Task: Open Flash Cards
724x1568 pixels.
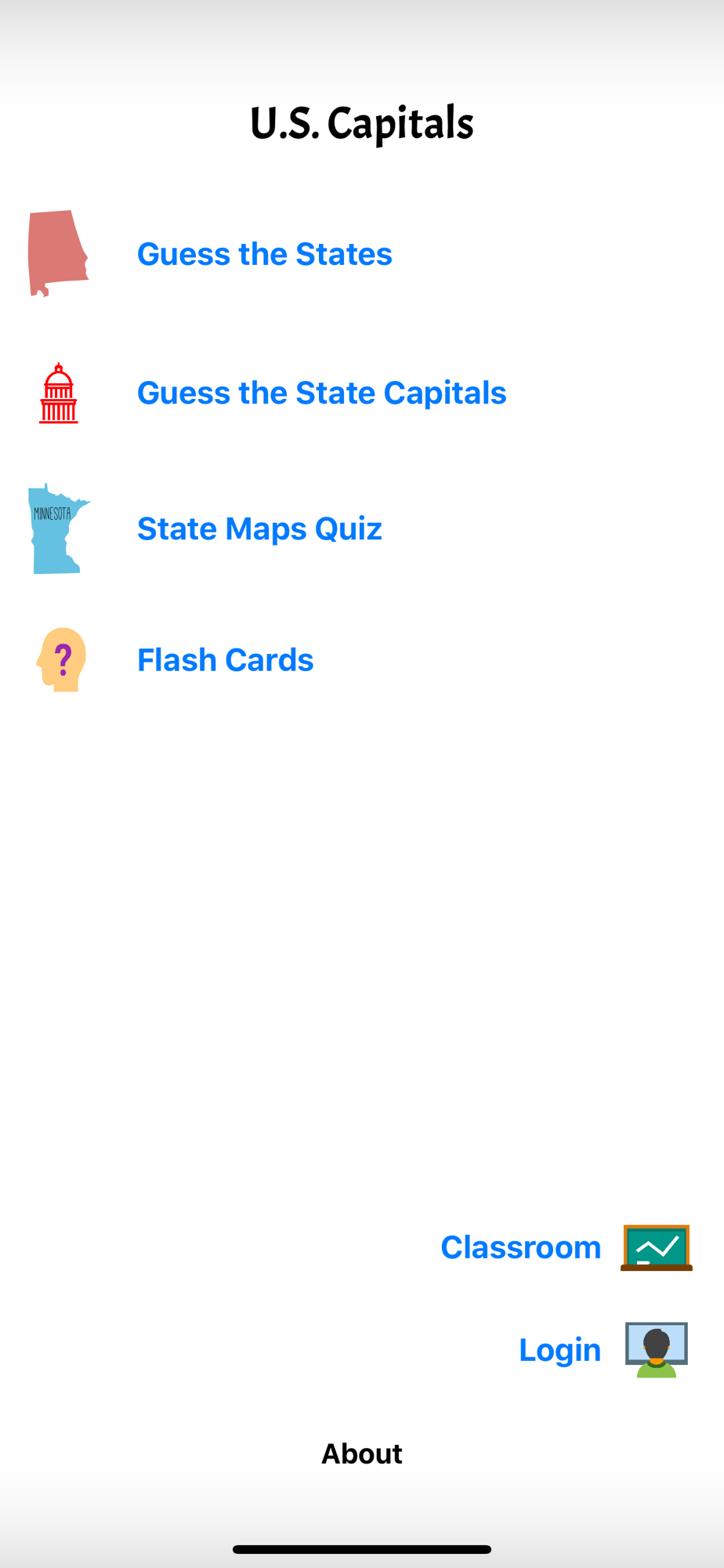Action: coord(226,660)
